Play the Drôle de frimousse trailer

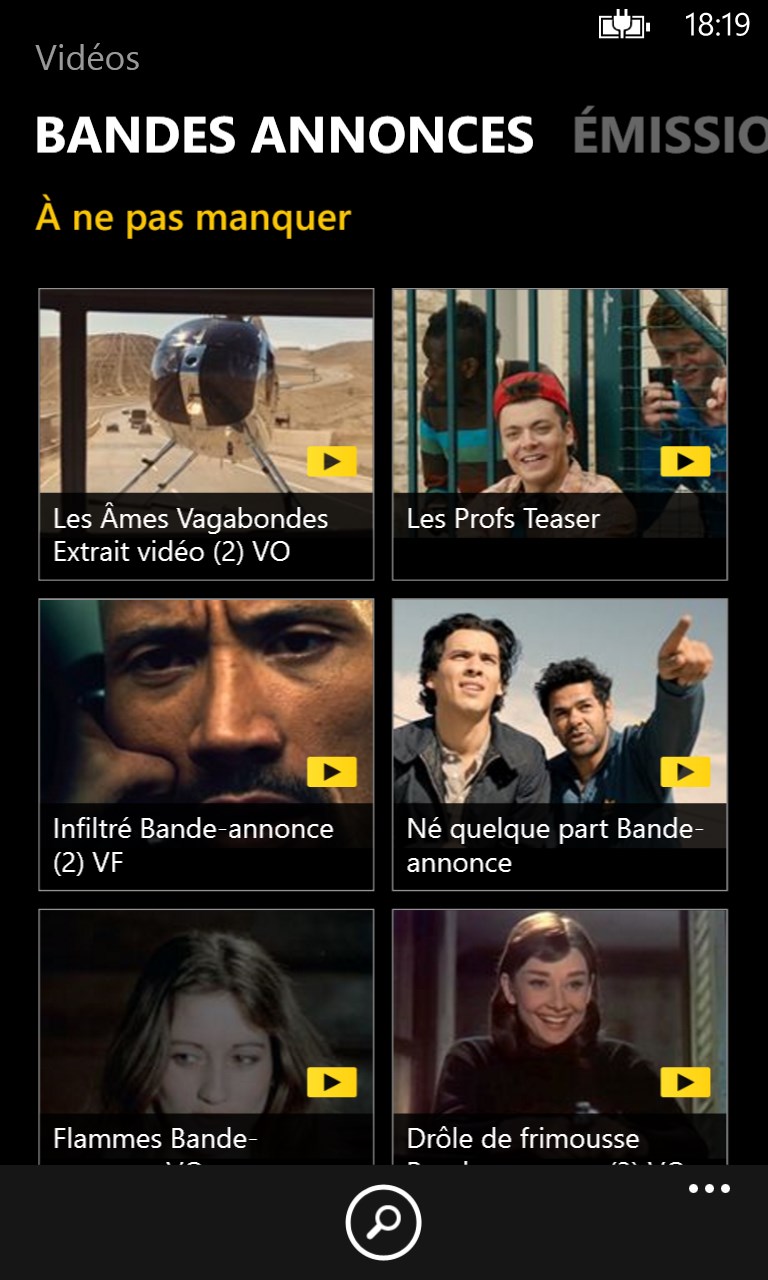[686, 1081]
